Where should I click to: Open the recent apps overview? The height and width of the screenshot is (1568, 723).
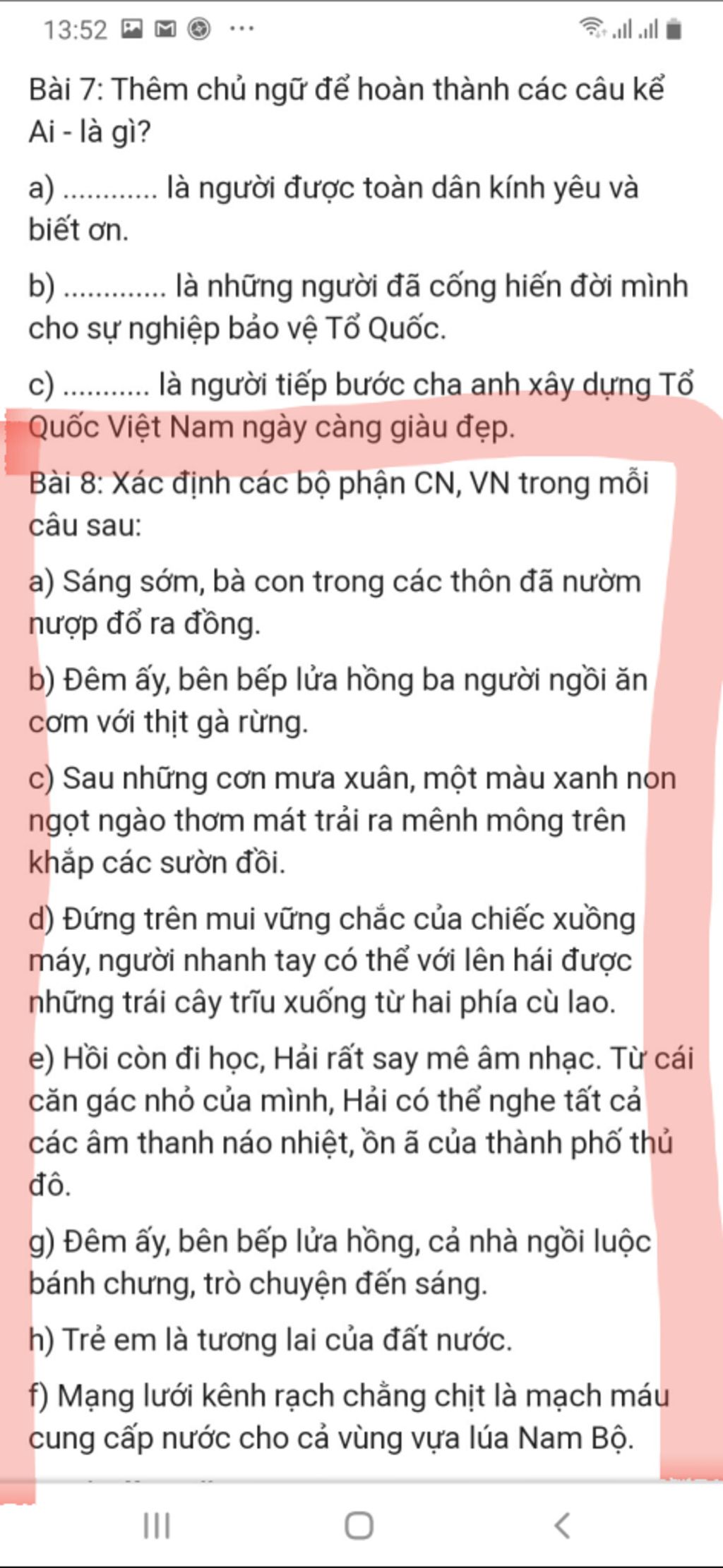click(157, 1526)
